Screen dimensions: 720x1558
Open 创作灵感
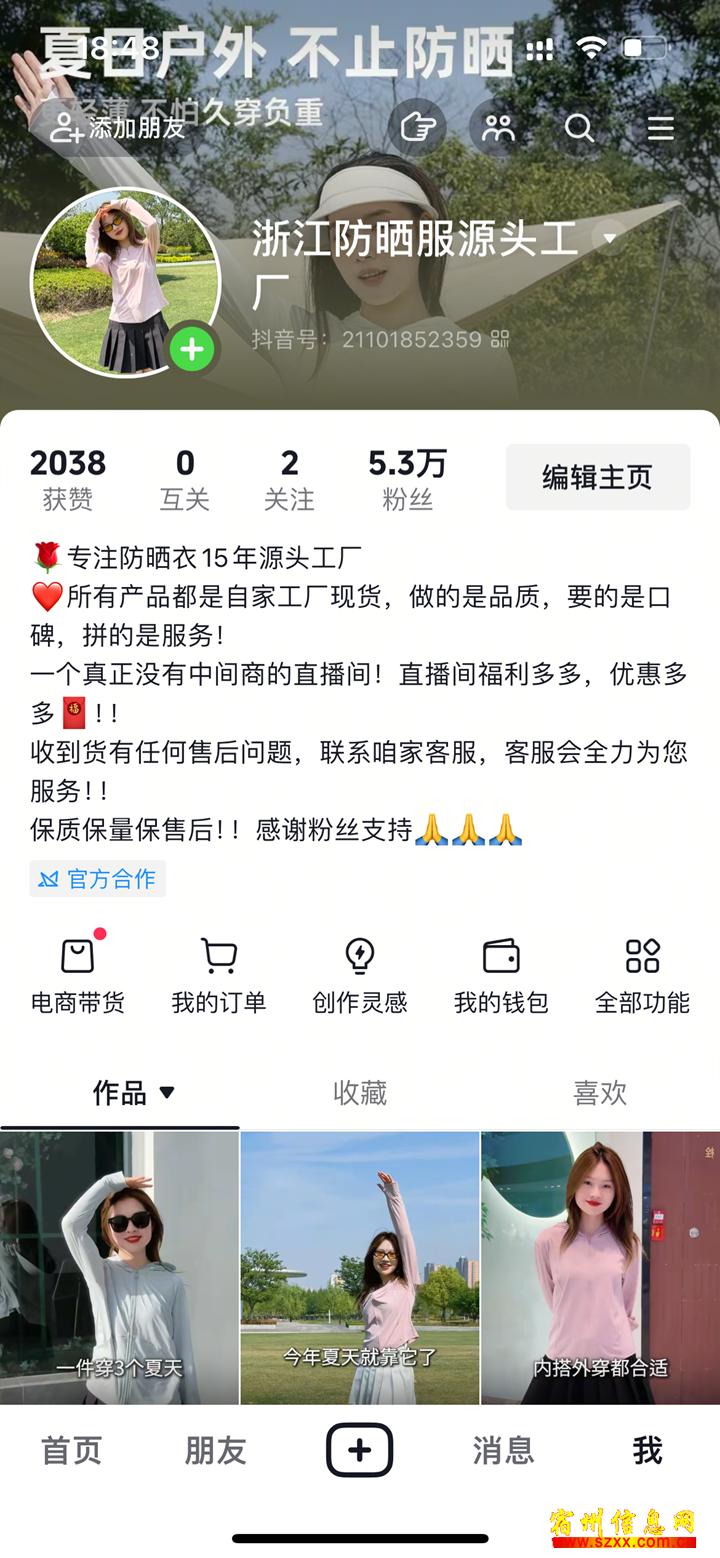coord(360,975)
